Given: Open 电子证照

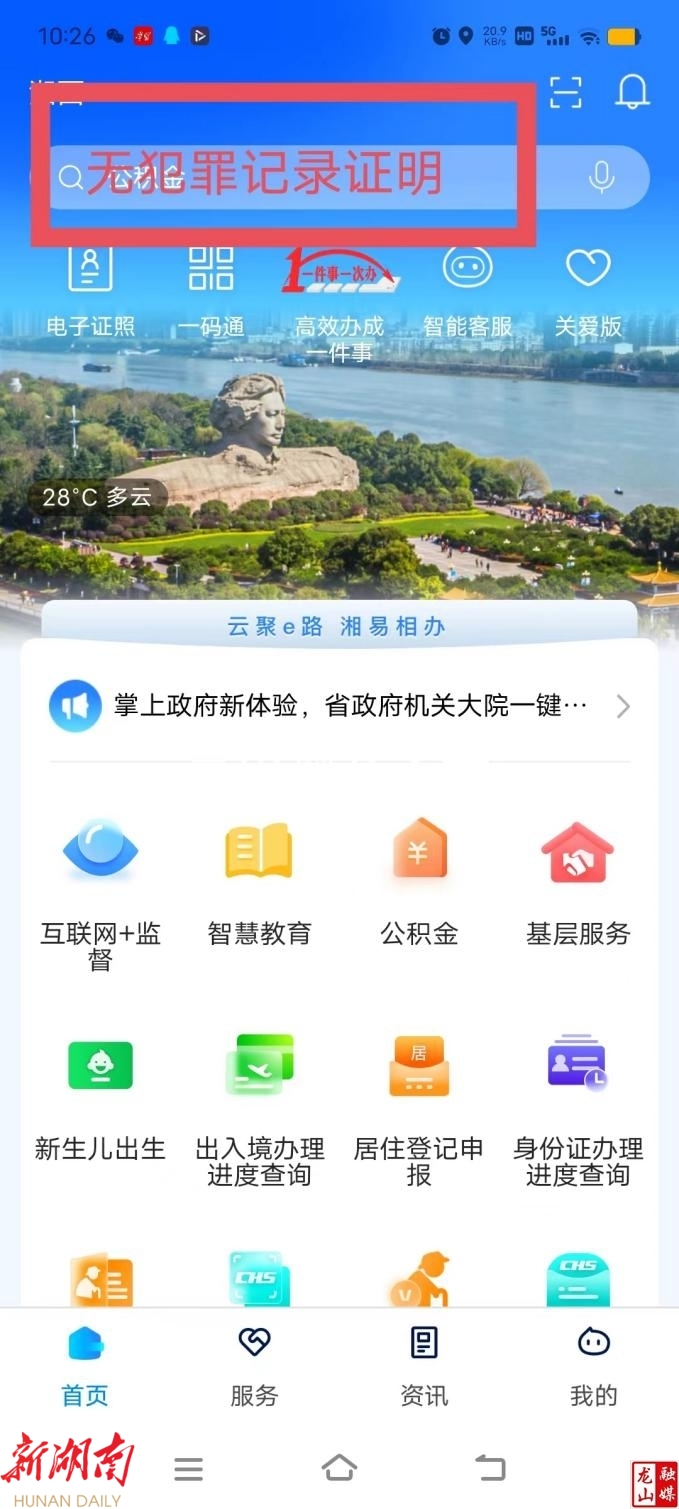Looking at the screenshot, I should pyautogui.click(x=90, y=290).
